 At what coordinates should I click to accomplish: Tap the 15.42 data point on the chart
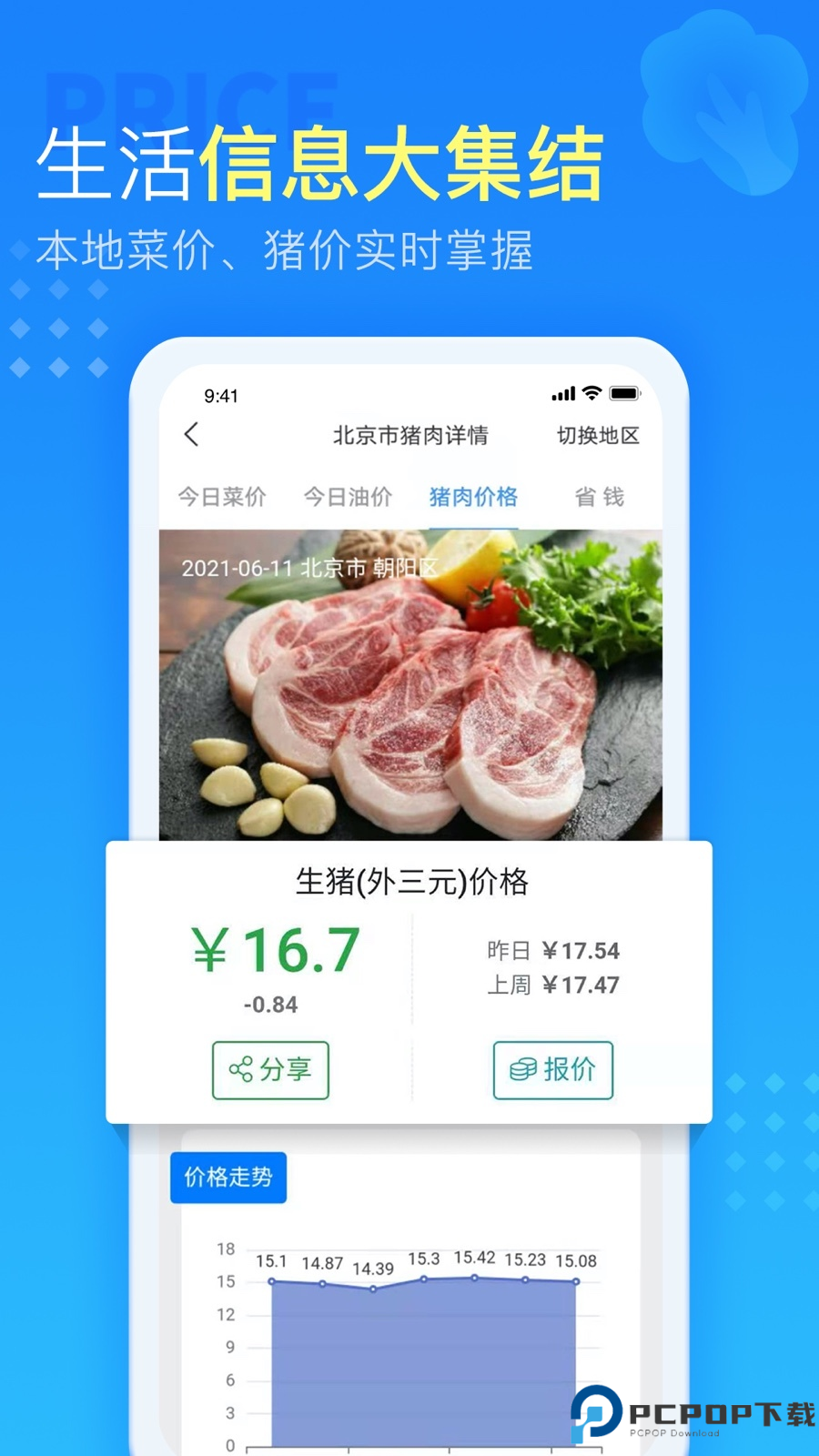click(x=473, y=1277)
